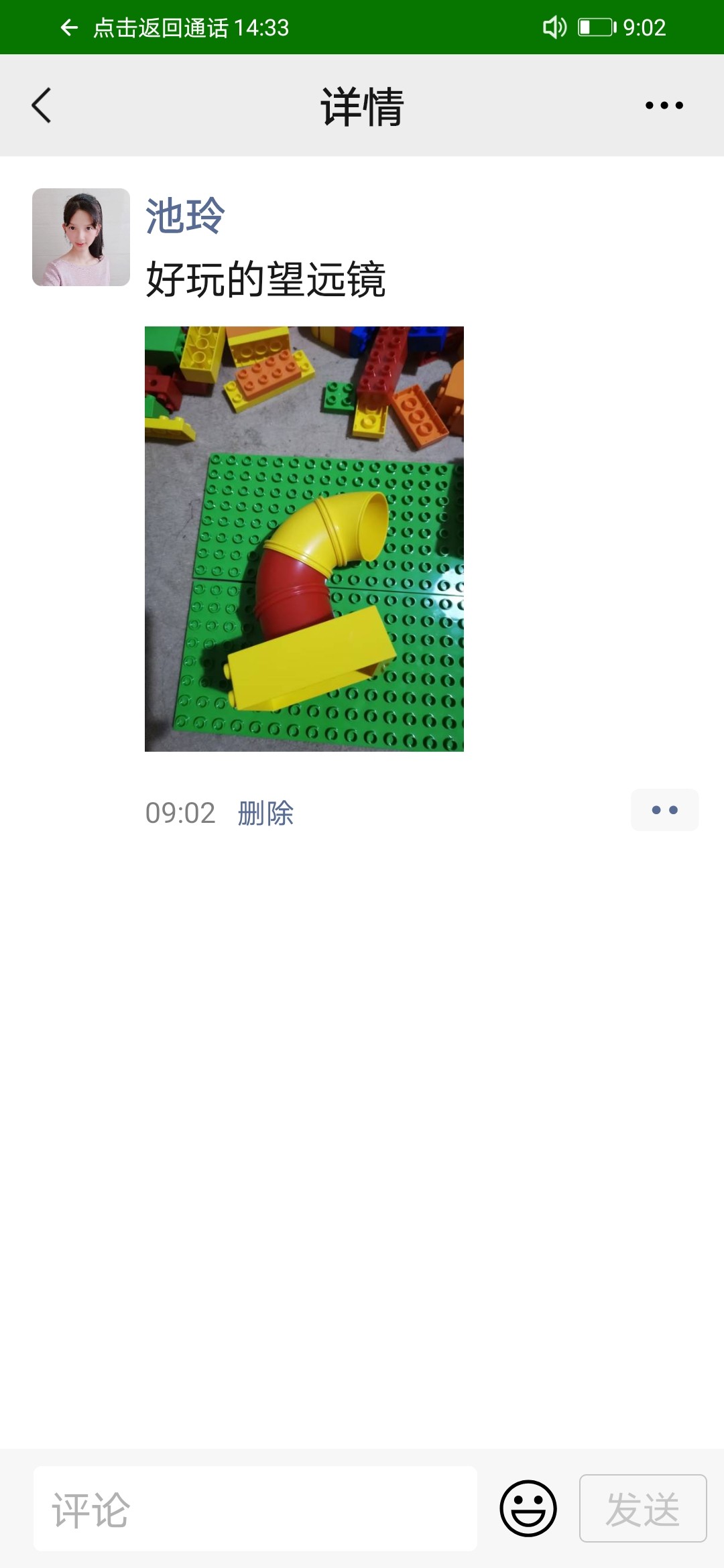Open the like and comment popup button
This screenshot has height=1568, width=724.
[x=664, y=810]
